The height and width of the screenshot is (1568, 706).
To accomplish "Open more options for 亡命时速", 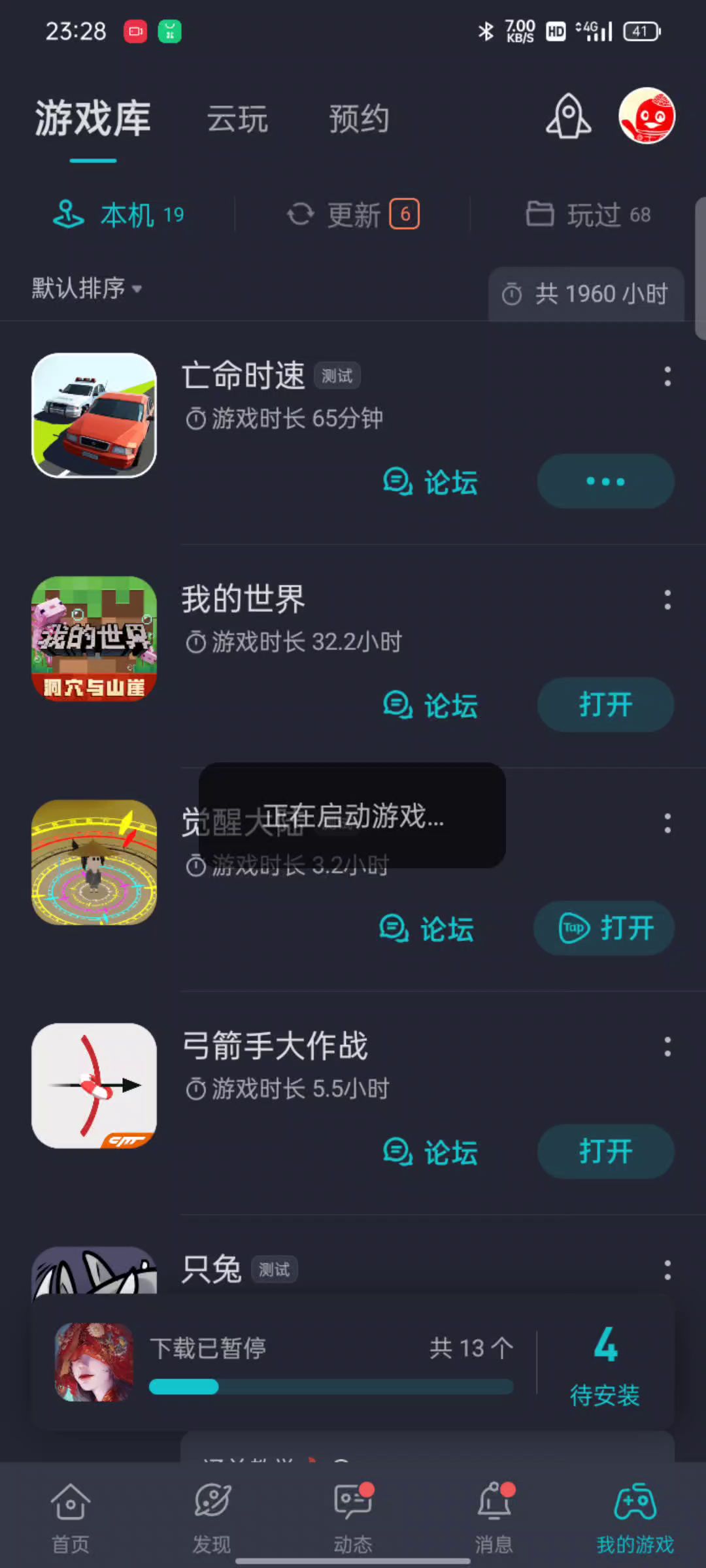I will click(x=667, y=376).
